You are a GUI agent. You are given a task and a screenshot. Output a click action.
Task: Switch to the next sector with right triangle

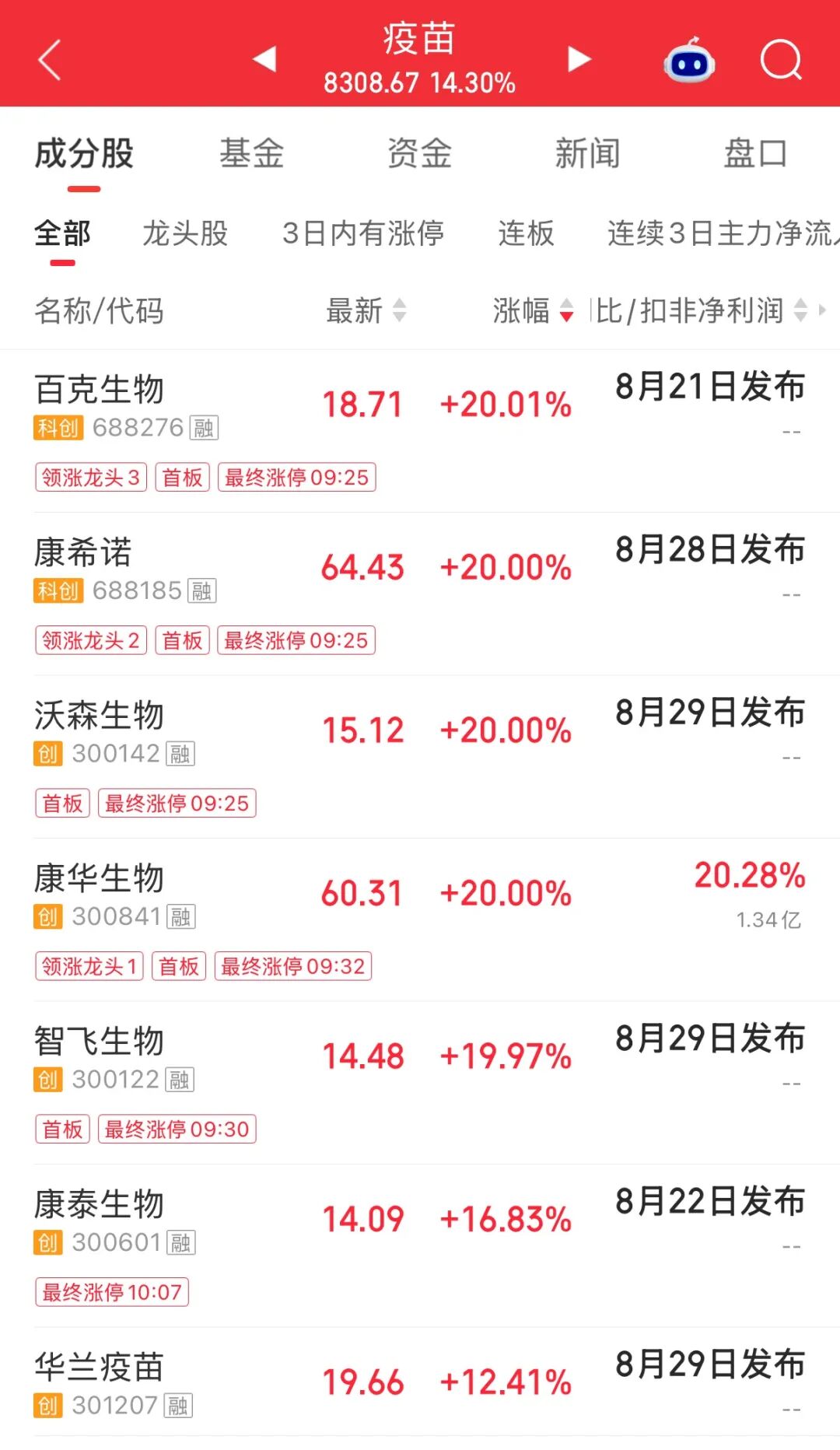[579, 58]
